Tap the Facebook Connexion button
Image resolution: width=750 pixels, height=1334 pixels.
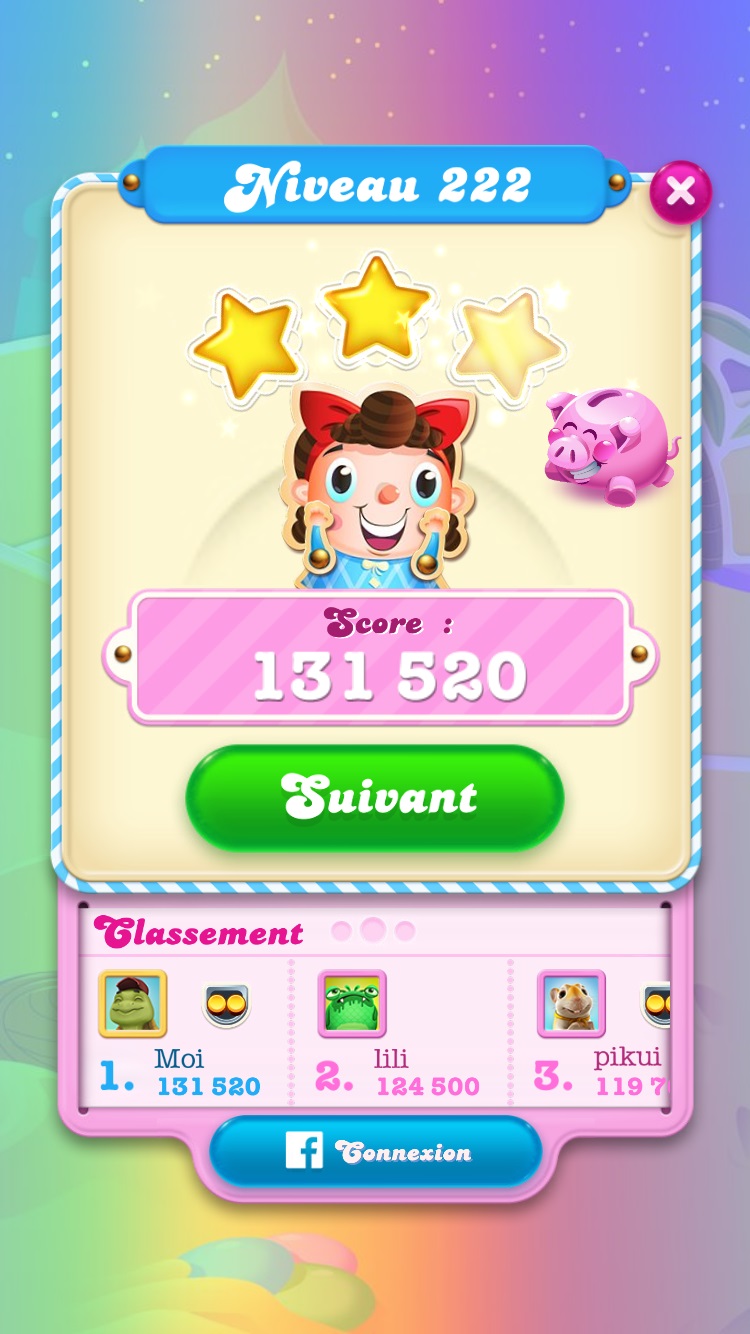(375, 1152)
